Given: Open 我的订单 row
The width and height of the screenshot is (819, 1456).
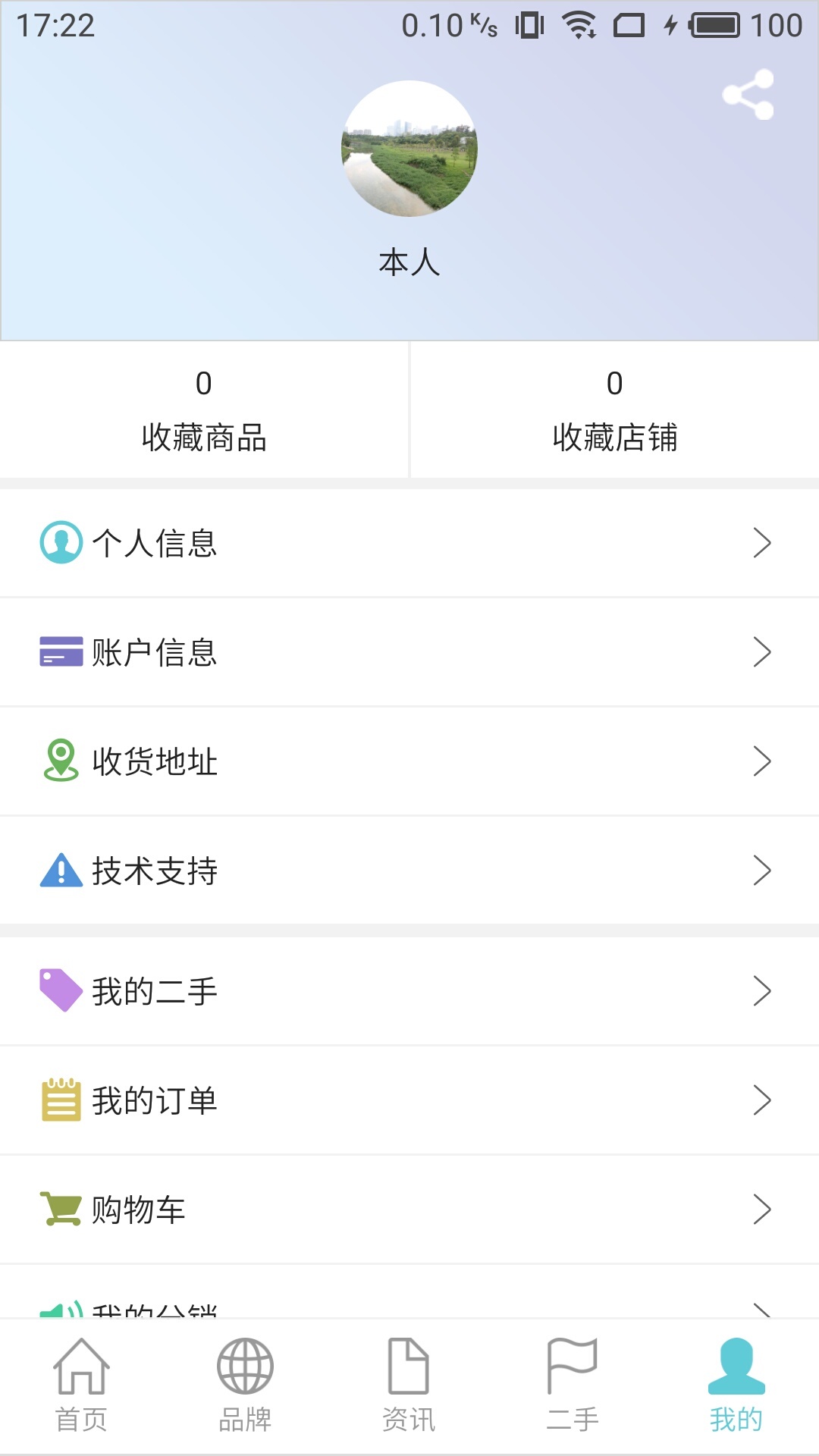Looking at the screenshot, I should coord(409,1100).
